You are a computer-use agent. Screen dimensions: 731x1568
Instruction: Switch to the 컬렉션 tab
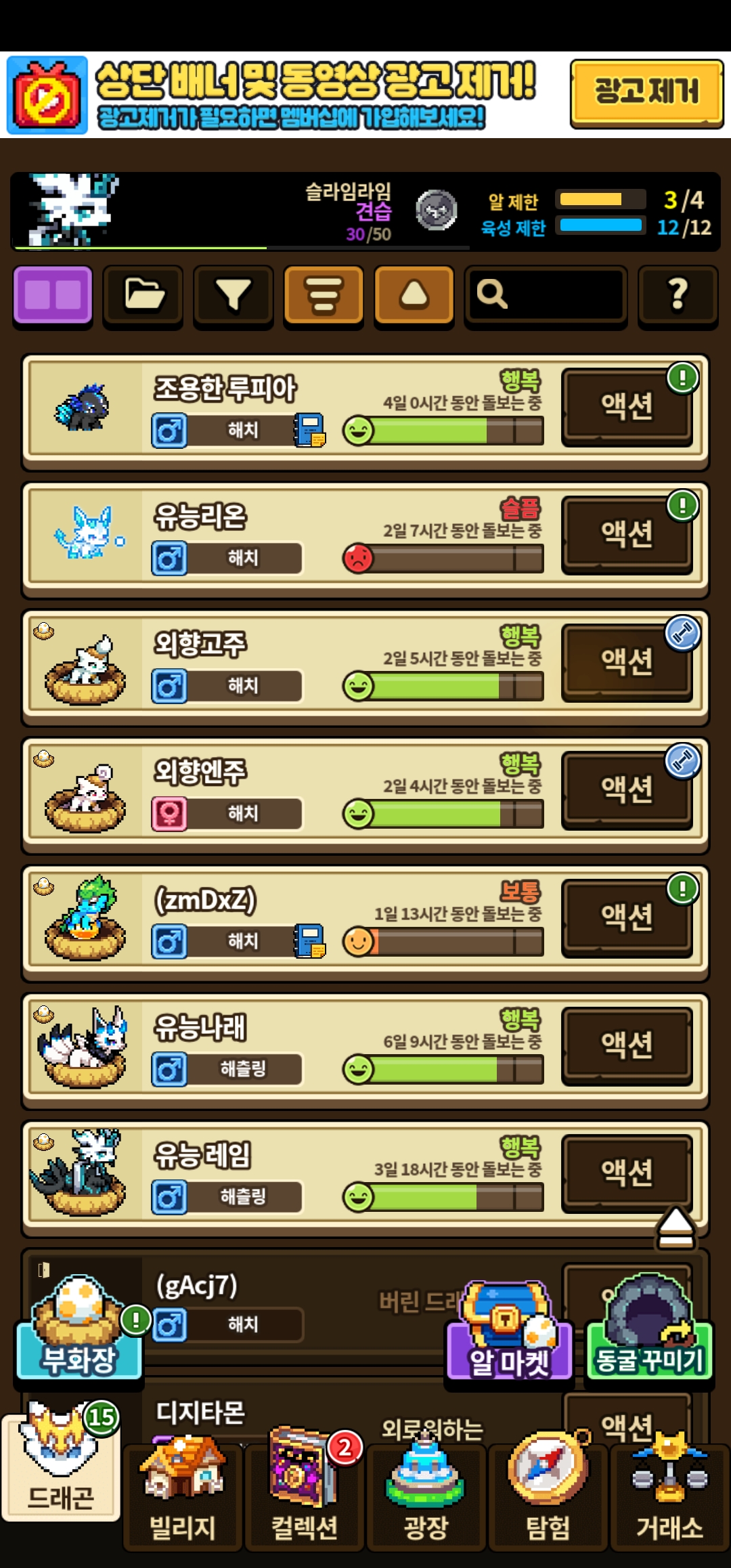point(305,1496)
